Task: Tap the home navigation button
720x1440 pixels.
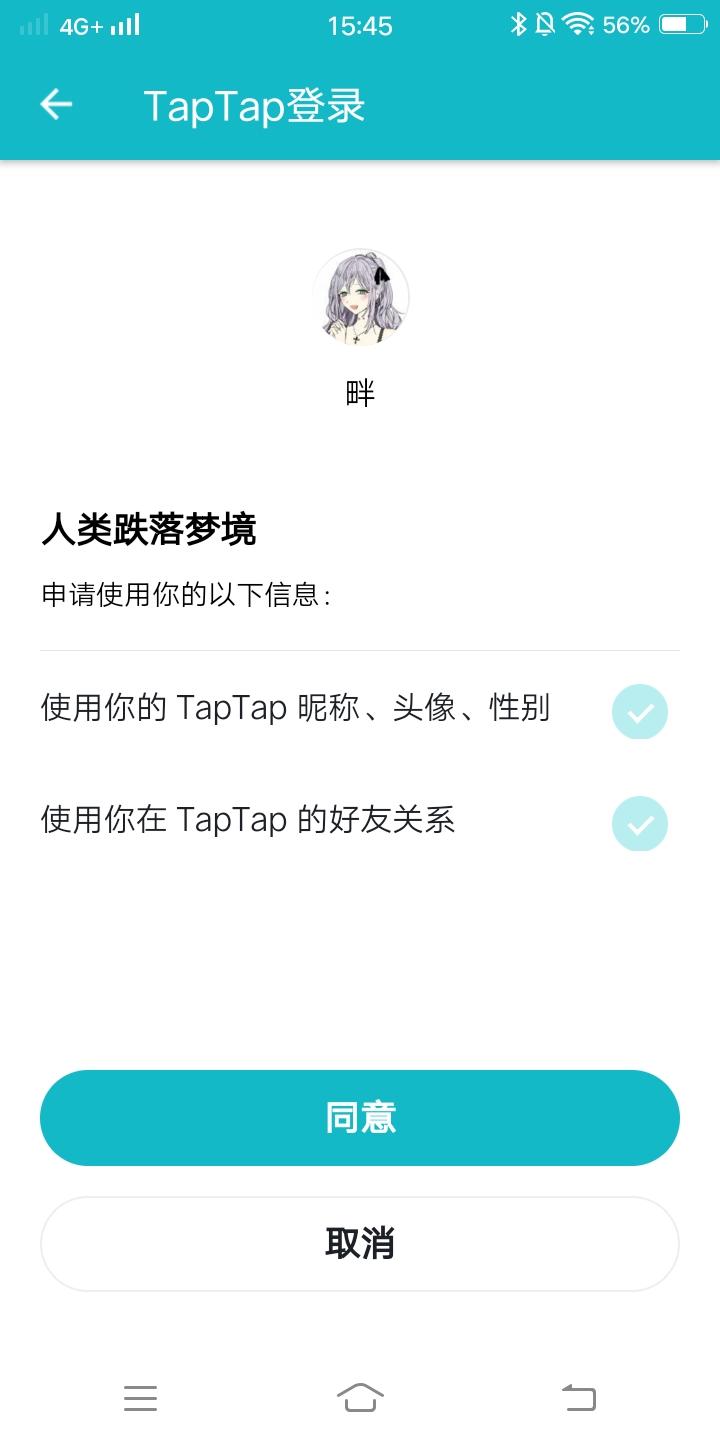Action: tap(360, 1398)
